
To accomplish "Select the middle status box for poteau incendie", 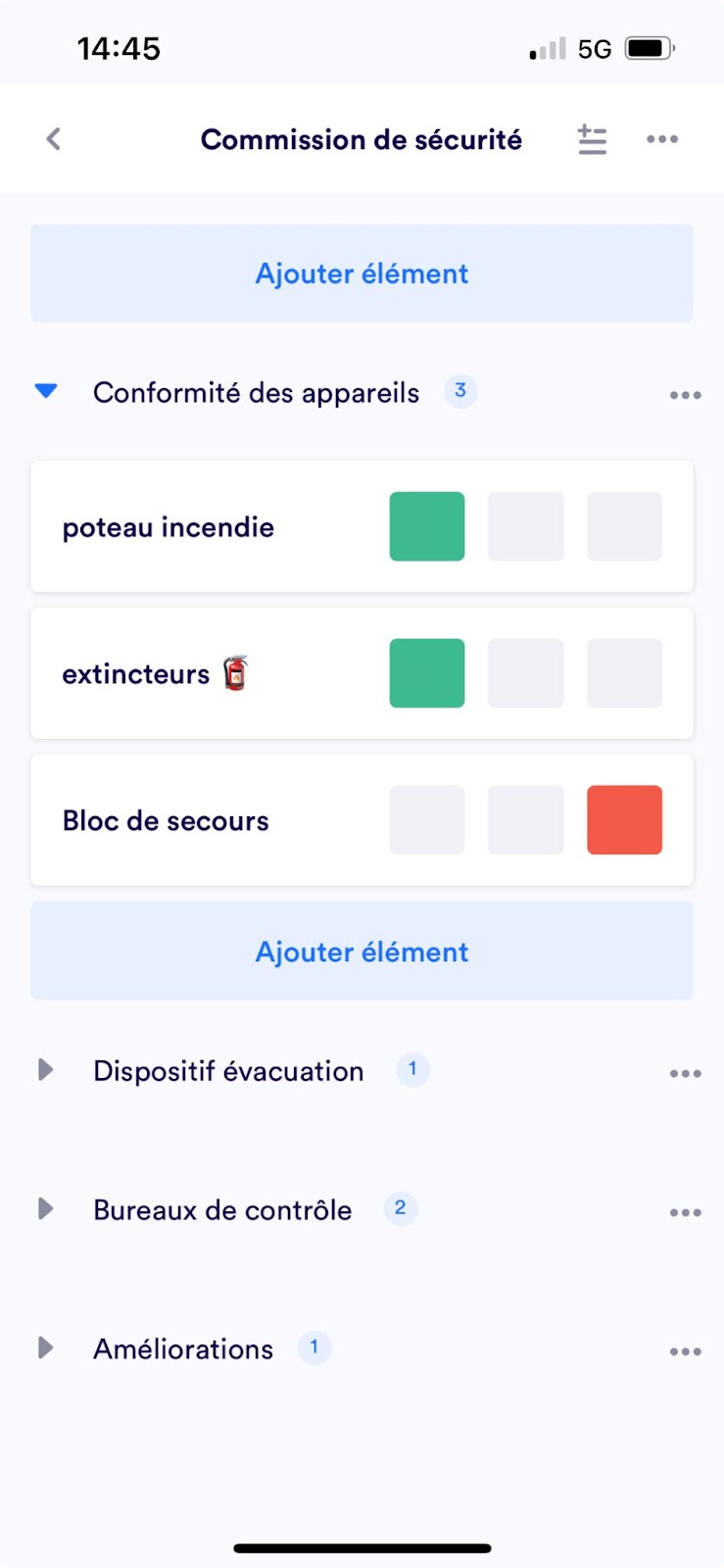I will 526,526.
